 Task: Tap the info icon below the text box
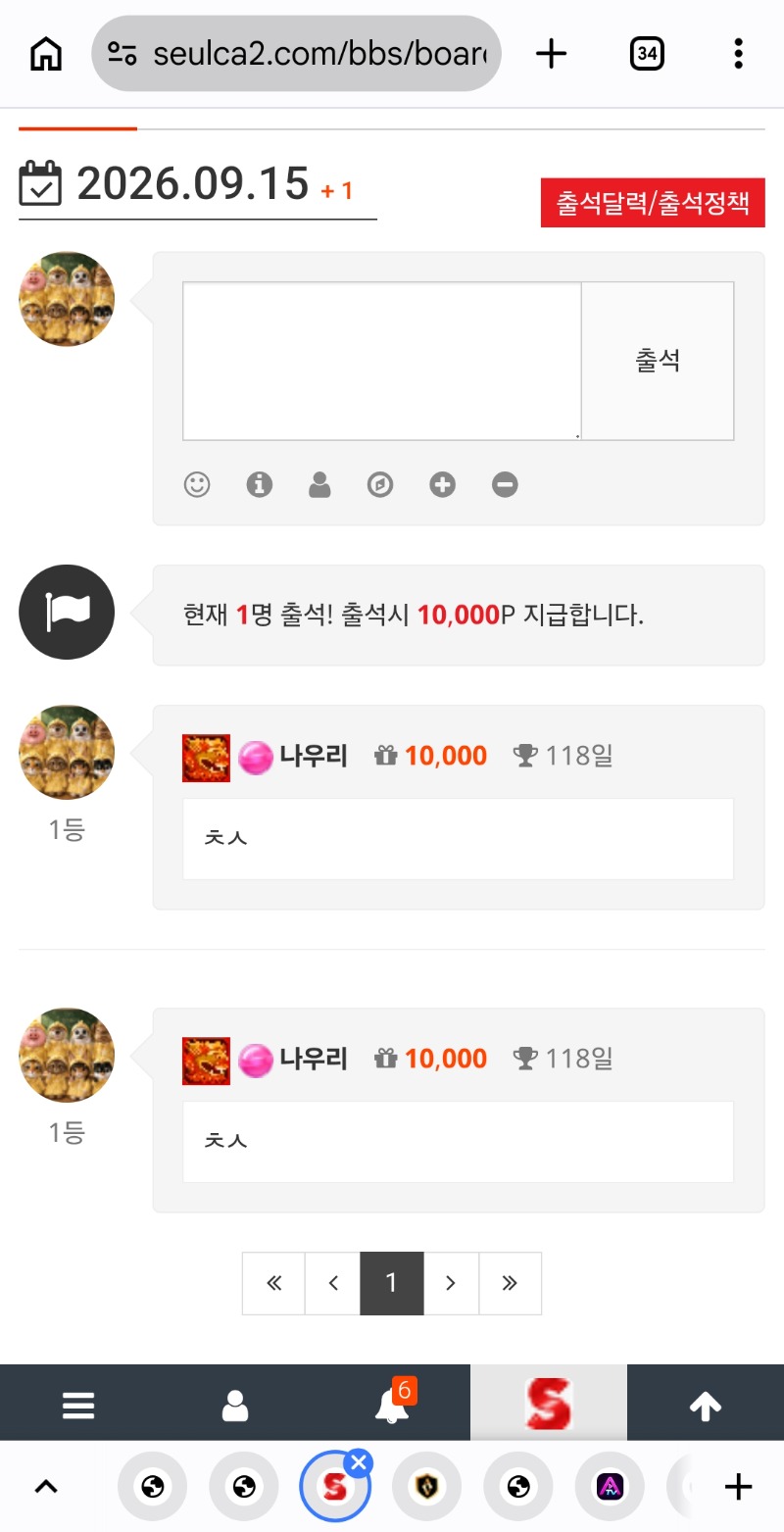[259, 484]
